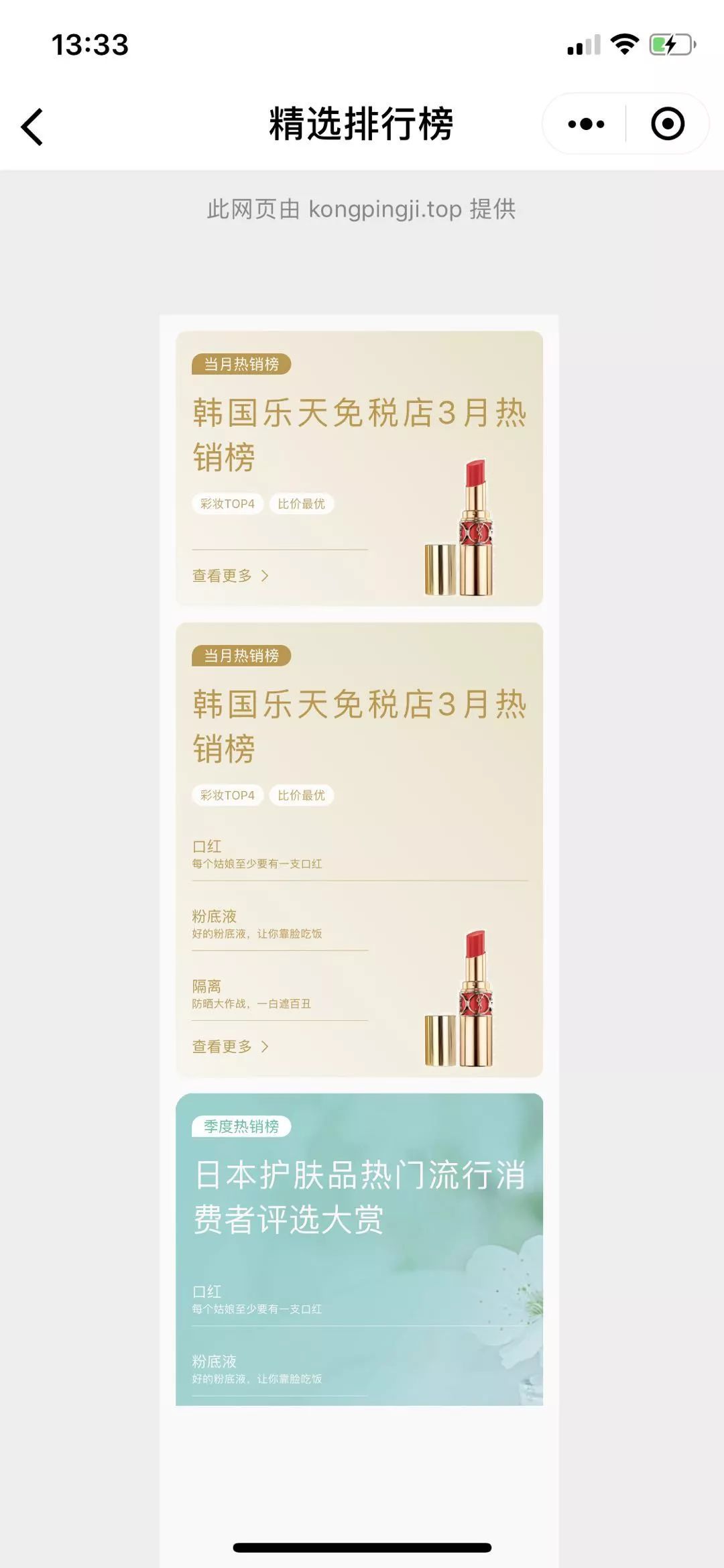Open 查看更多 in the second ranking card
Image resolution: width=724 pixels, height=1568 pixels.
[230, 1046]
